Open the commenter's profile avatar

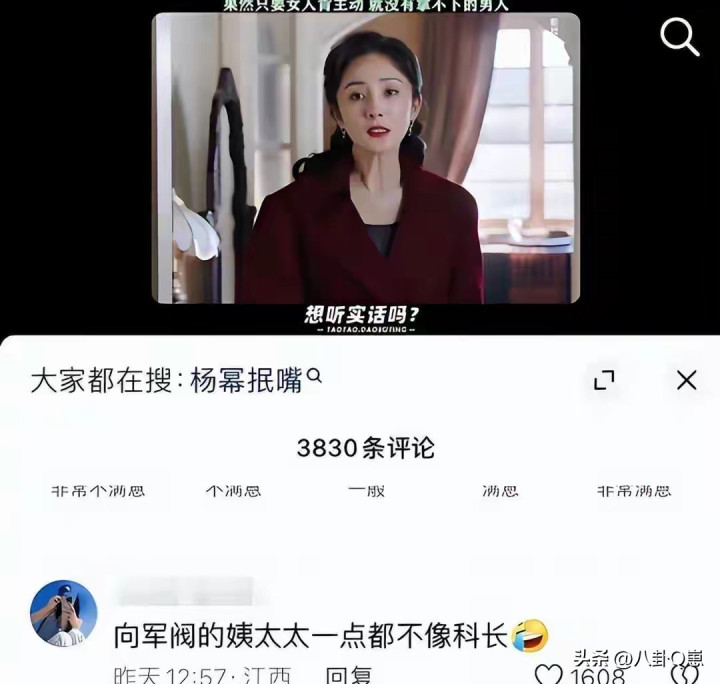click(x=64, y=613)
